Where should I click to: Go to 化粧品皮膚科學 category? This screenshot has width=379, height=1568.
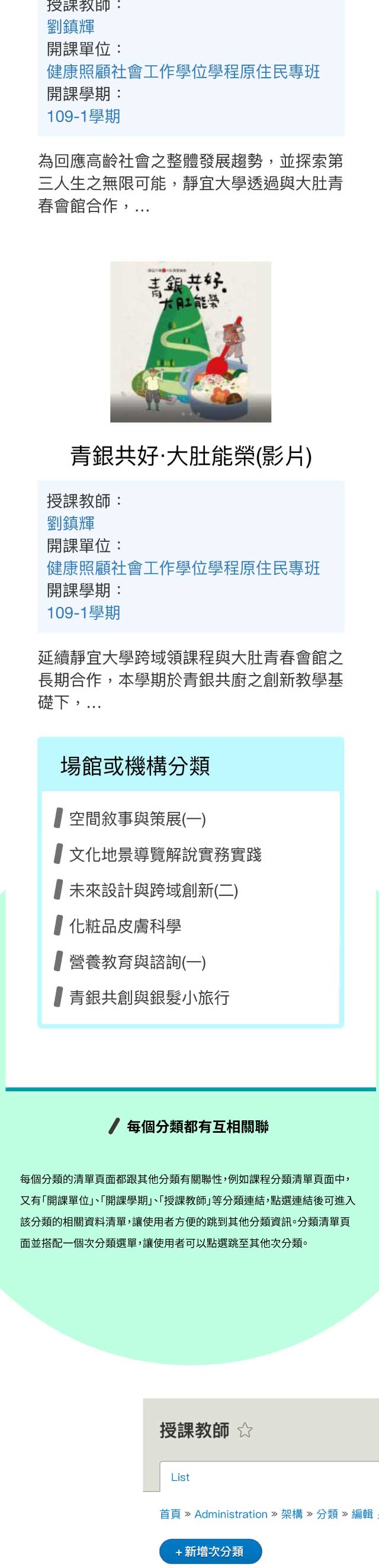click(125, 926)
